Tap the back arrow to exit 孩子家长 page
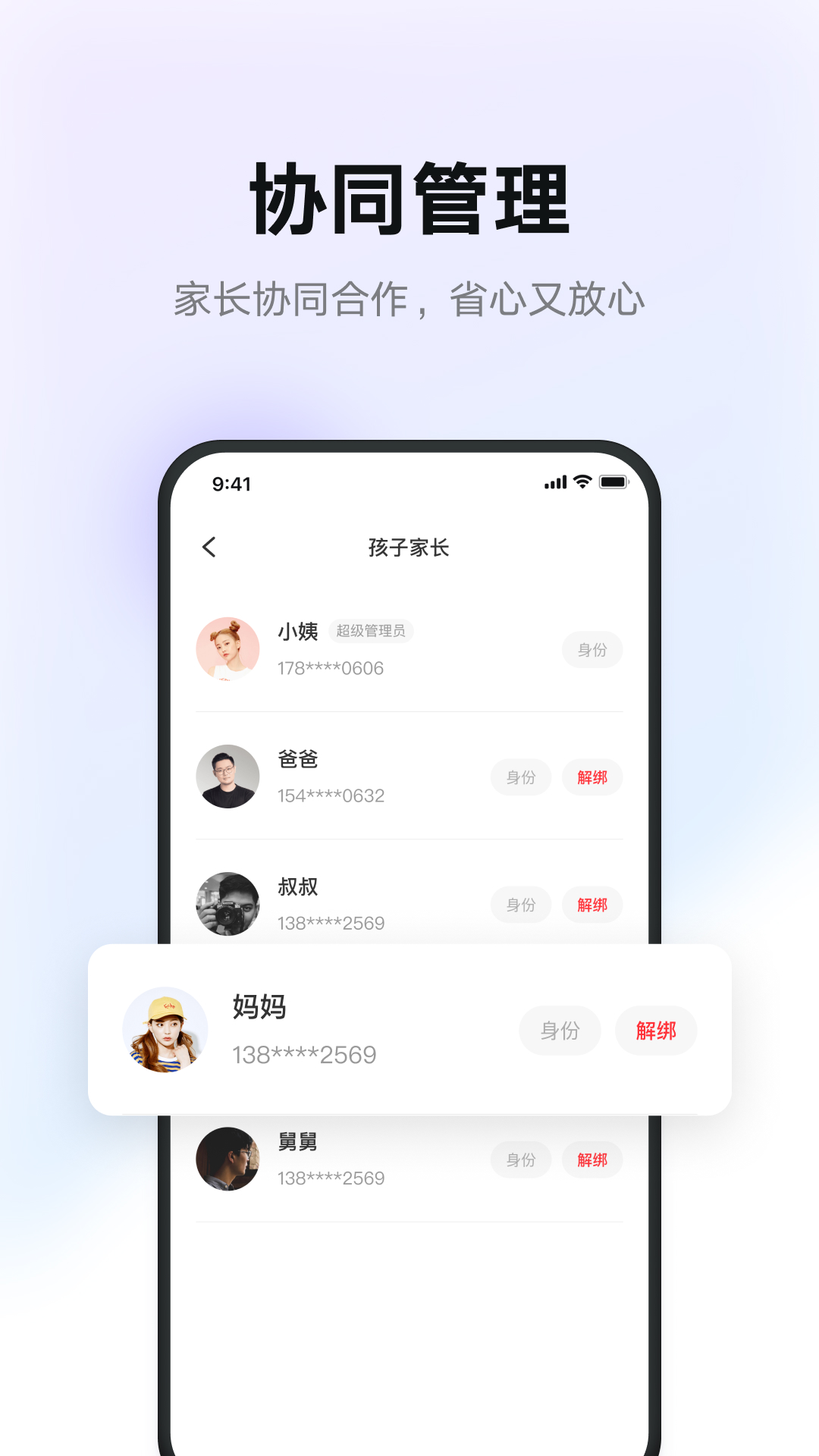The height and width of the screenshot is (1456, 819). coord(209,548)
